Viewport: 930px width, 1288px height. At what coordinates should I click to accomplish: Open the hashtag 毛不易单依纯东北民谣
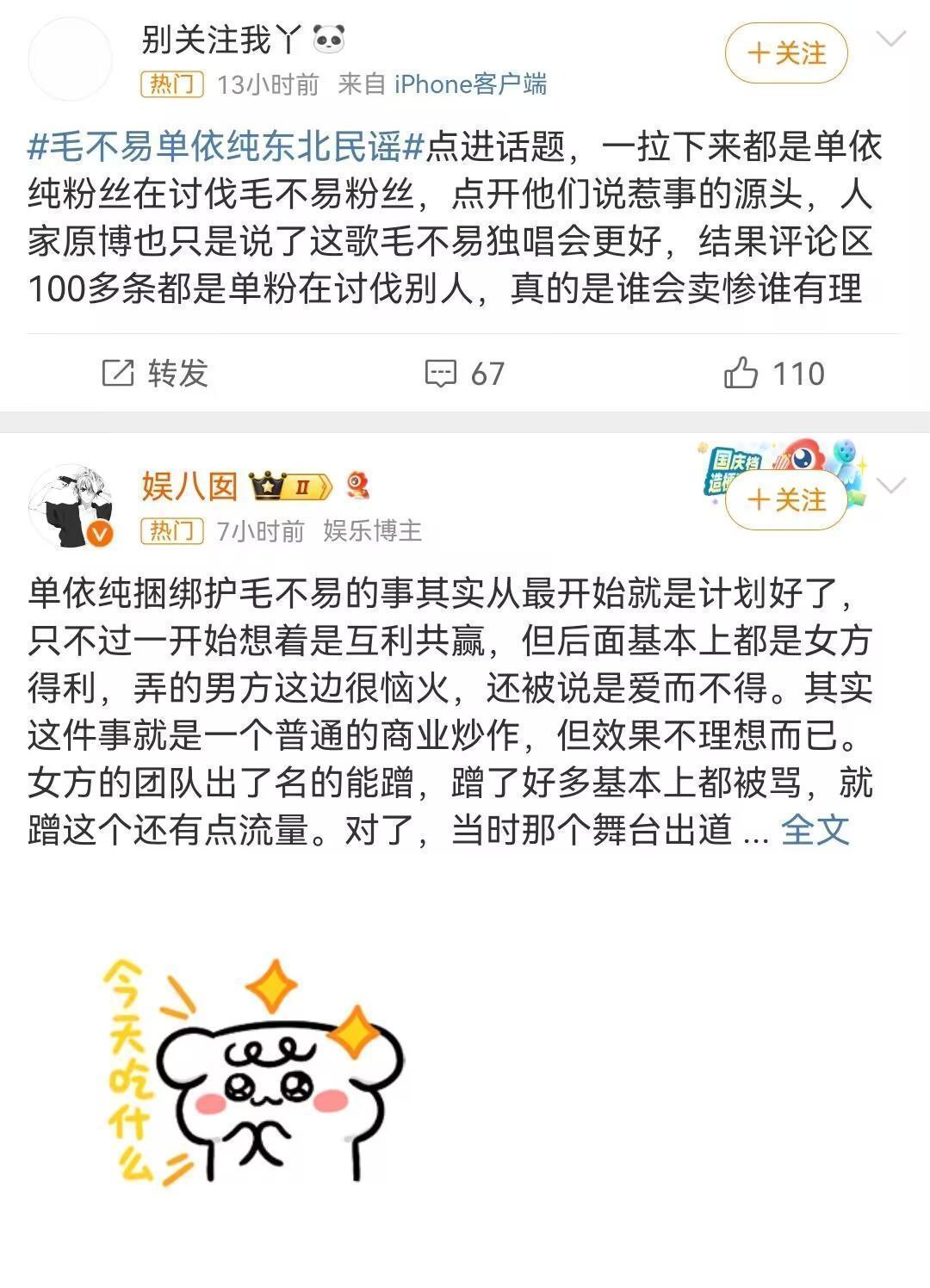(227, 147)
